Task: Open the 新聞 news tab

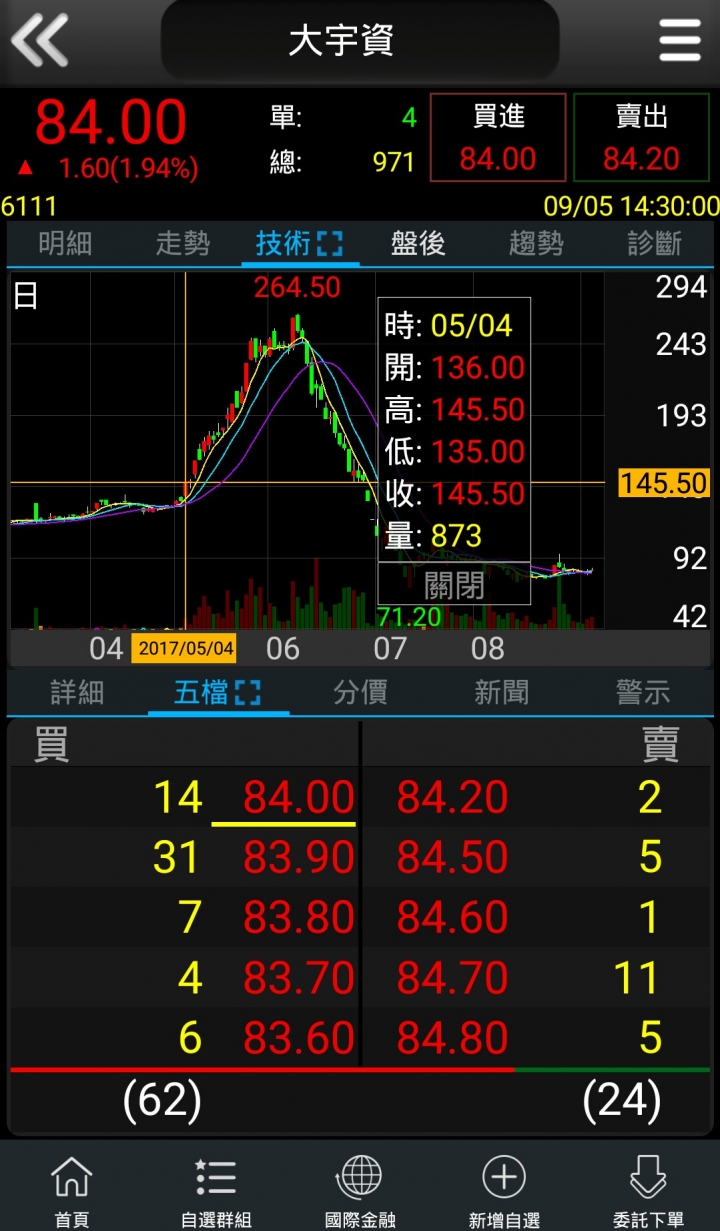Action: [501, 692]
